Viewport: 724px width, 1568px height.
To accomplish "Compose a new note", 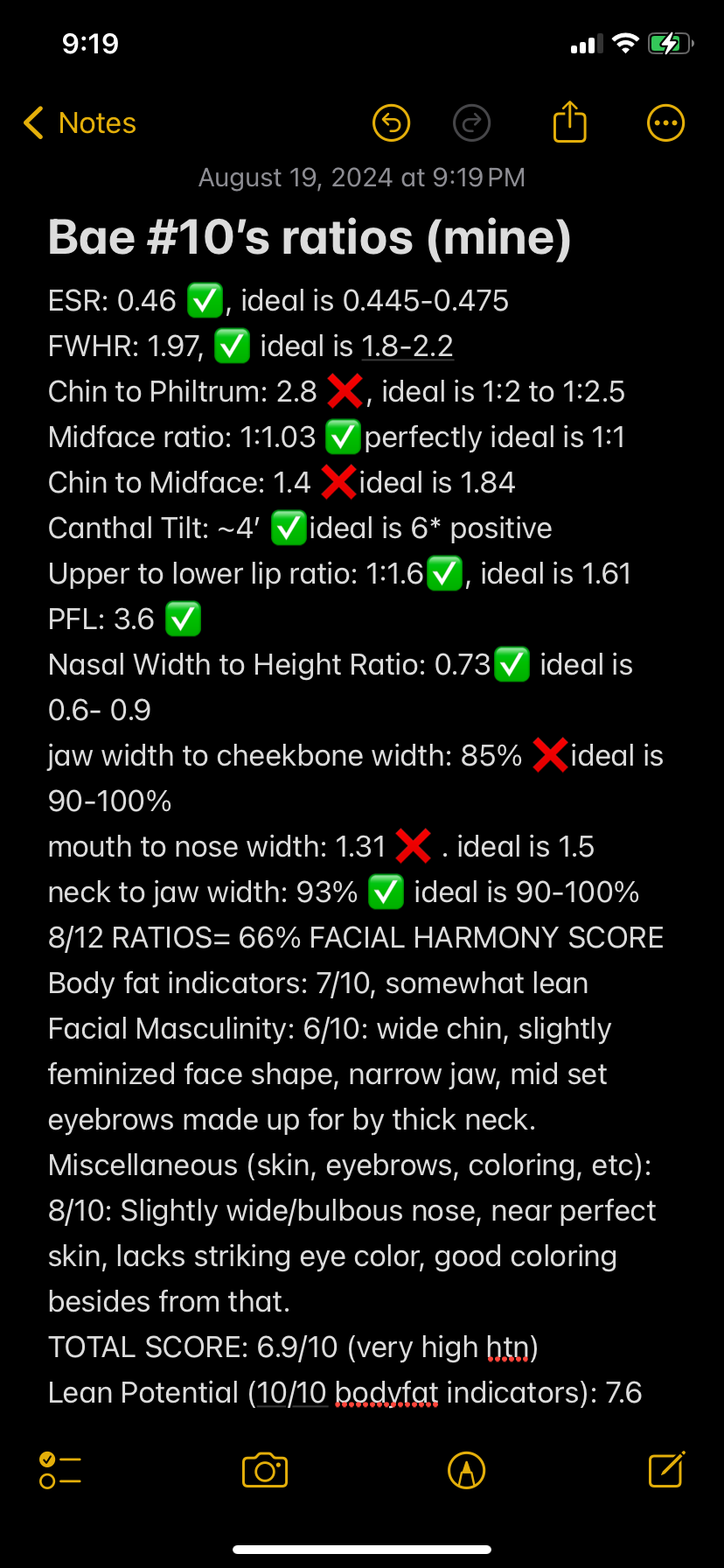I will 666,1470.
